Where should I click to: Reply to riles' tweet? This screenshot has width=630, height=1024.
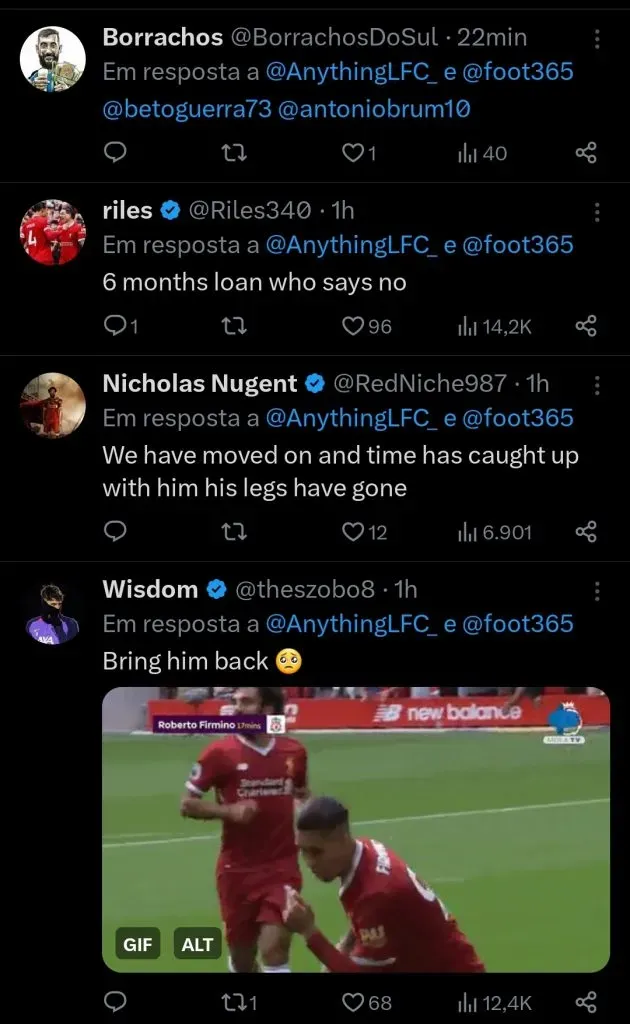point(116,326)
